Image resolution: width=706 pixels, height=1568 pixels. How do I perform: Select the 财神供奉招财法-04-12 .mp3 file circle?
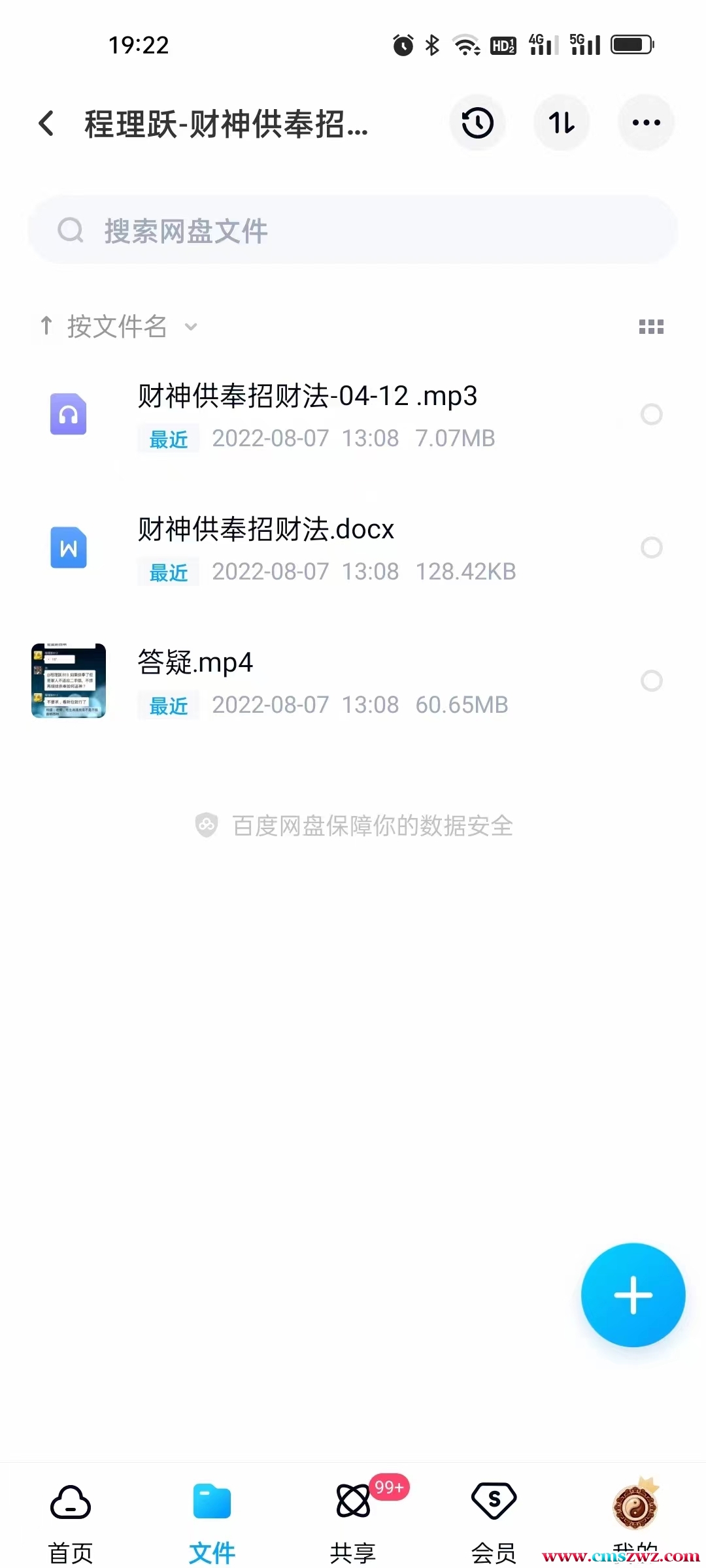tap(651, 414)
